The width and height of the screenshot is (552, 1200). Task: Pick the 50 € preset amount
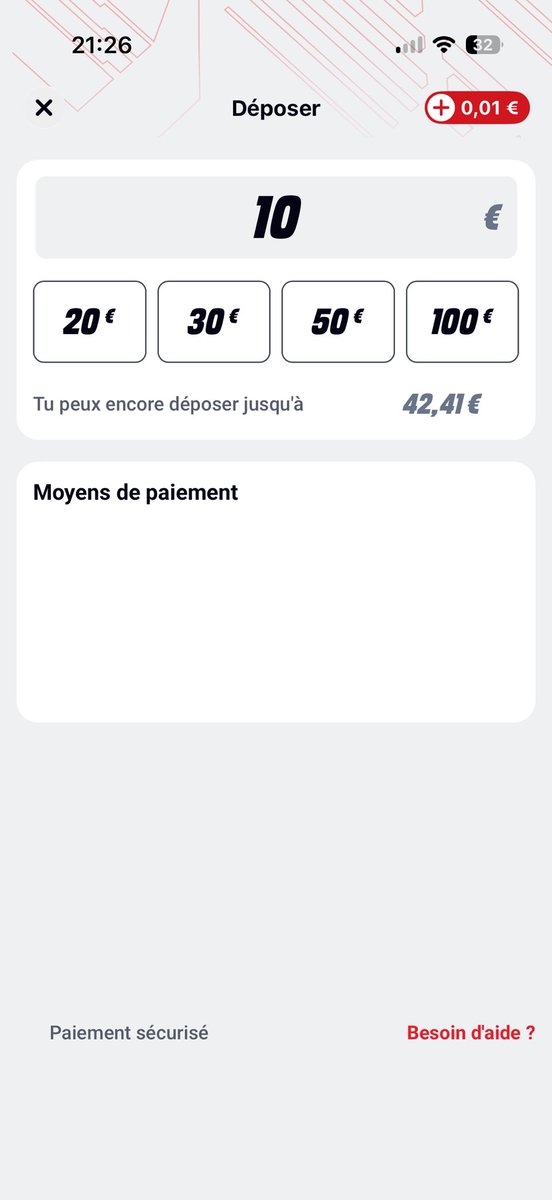338,321
